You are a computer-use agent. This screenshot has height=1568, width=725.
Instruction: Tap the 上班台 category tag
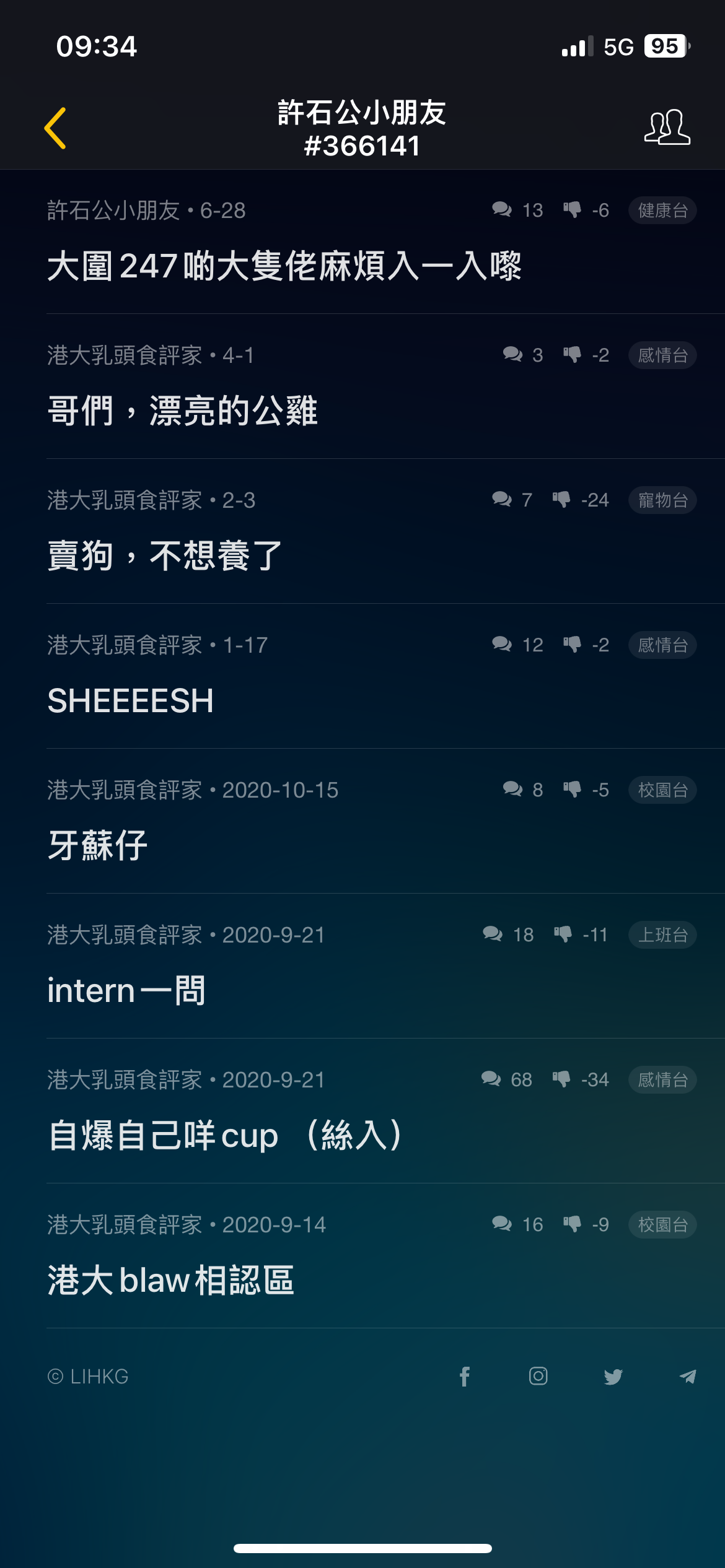(662, 935)
